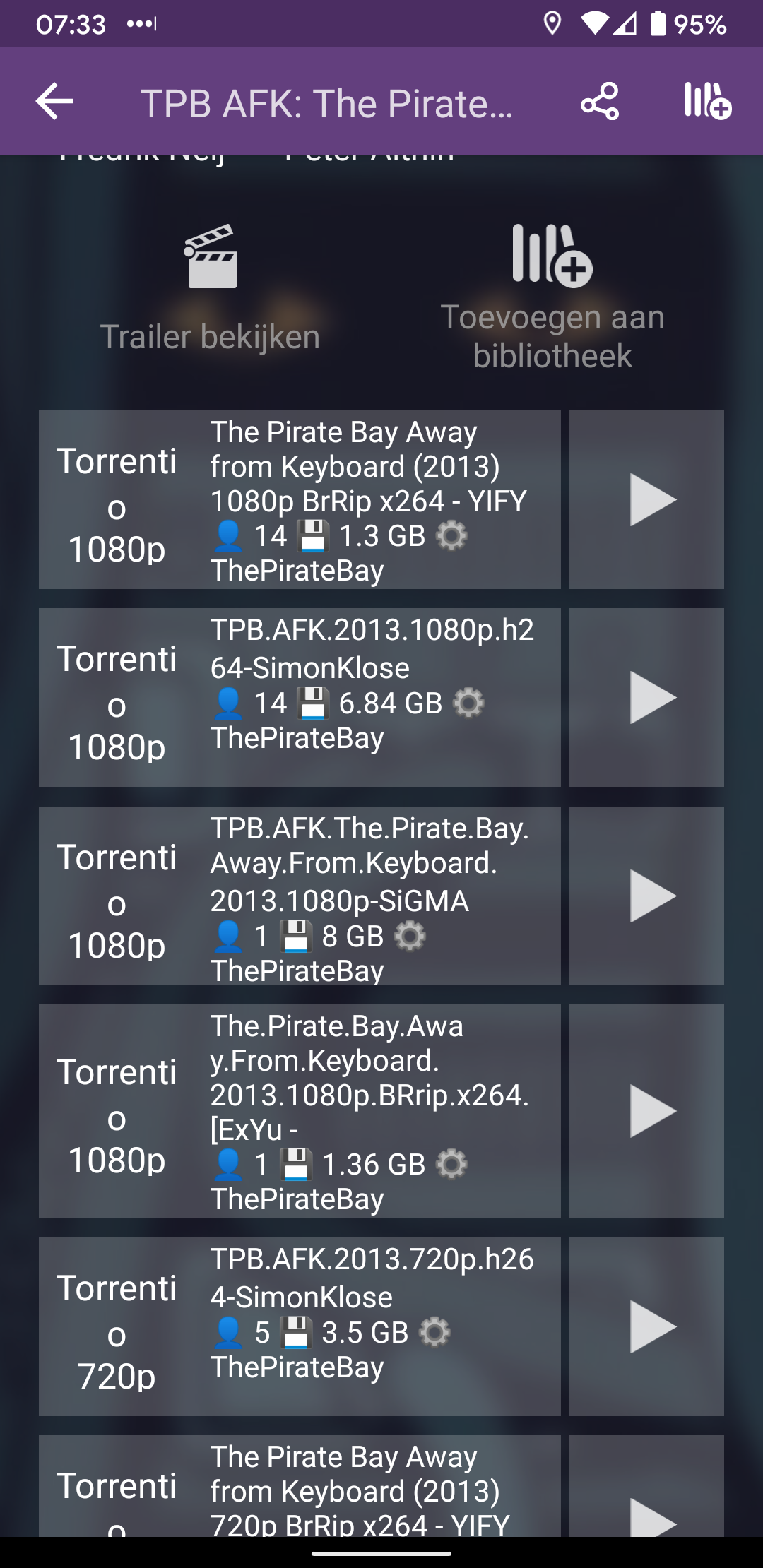Share this movie via the share icon
The height and width of the screenshot is (1568, 763).
(x=600, y=102)
